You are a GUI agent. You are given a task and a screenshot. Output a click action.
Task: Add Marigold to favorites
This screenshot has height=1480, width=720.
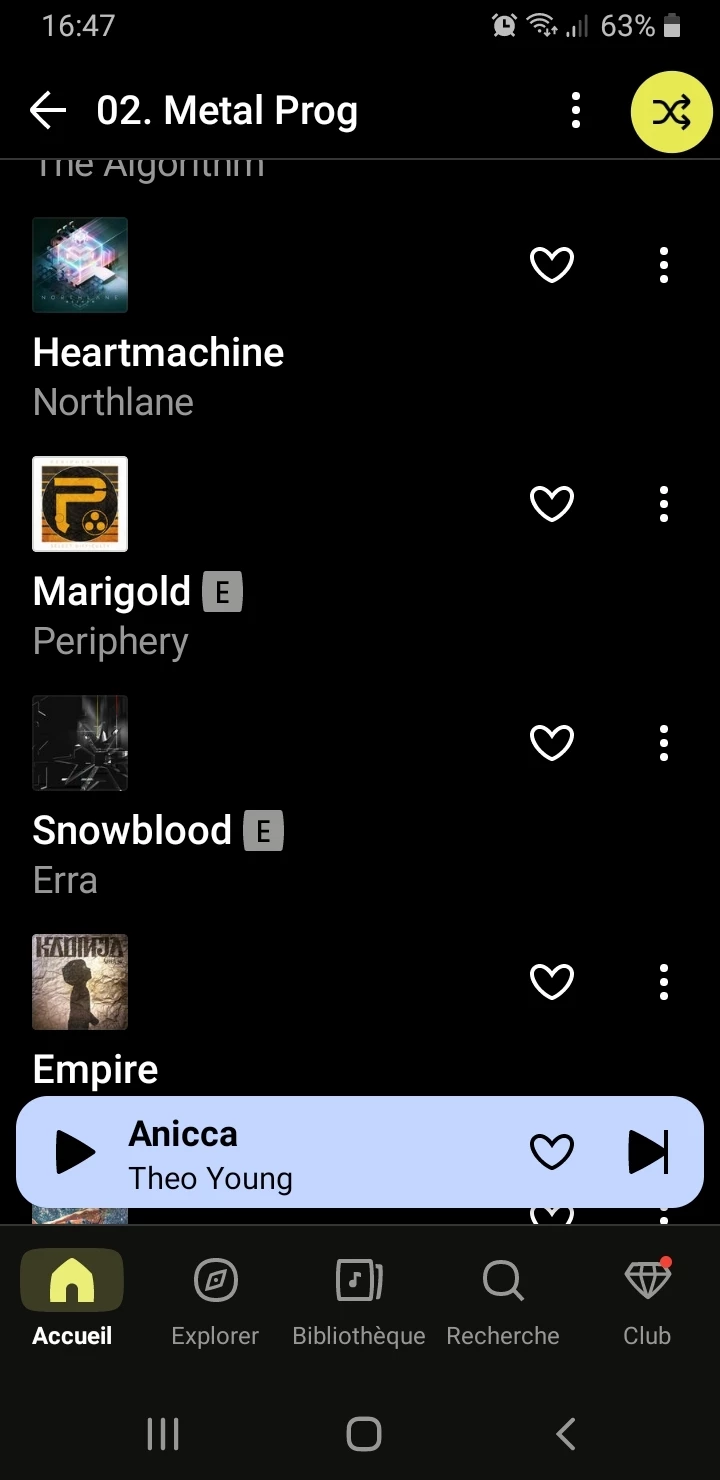pyautogui.click(x=551, y=504)
